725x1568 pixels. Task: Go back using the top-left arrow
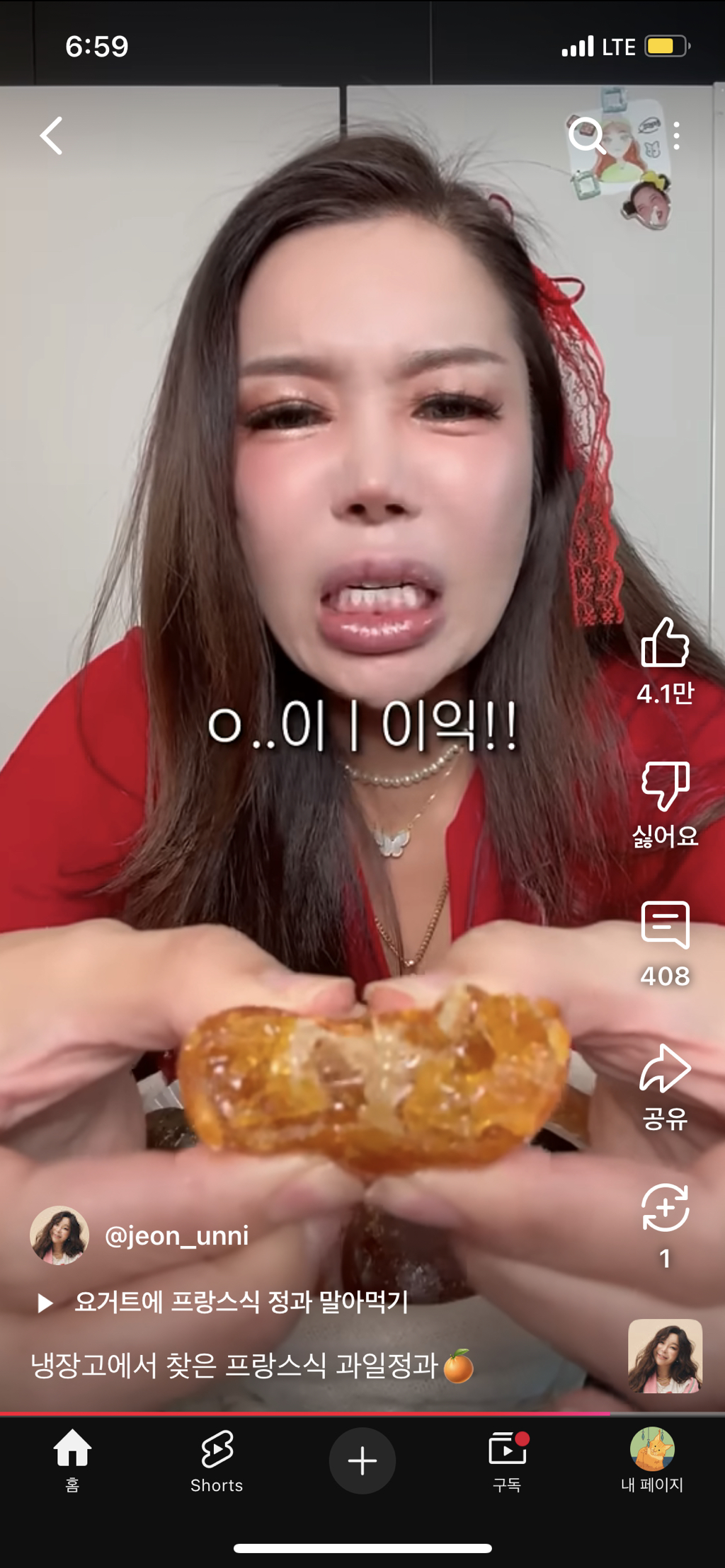(x=52, y=136)
